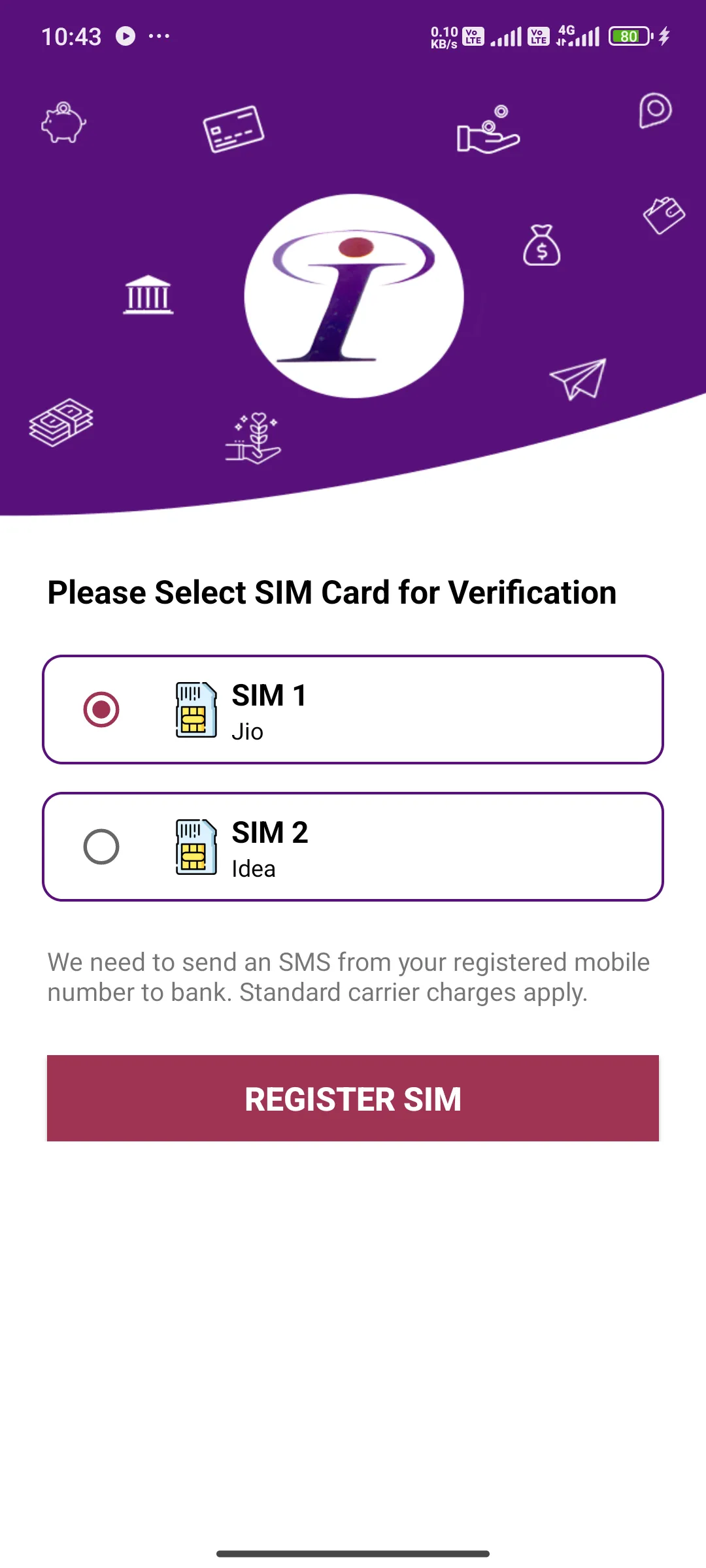Select SIM 1 Jio for verification
706x1568 pixels.
[101, 710]
